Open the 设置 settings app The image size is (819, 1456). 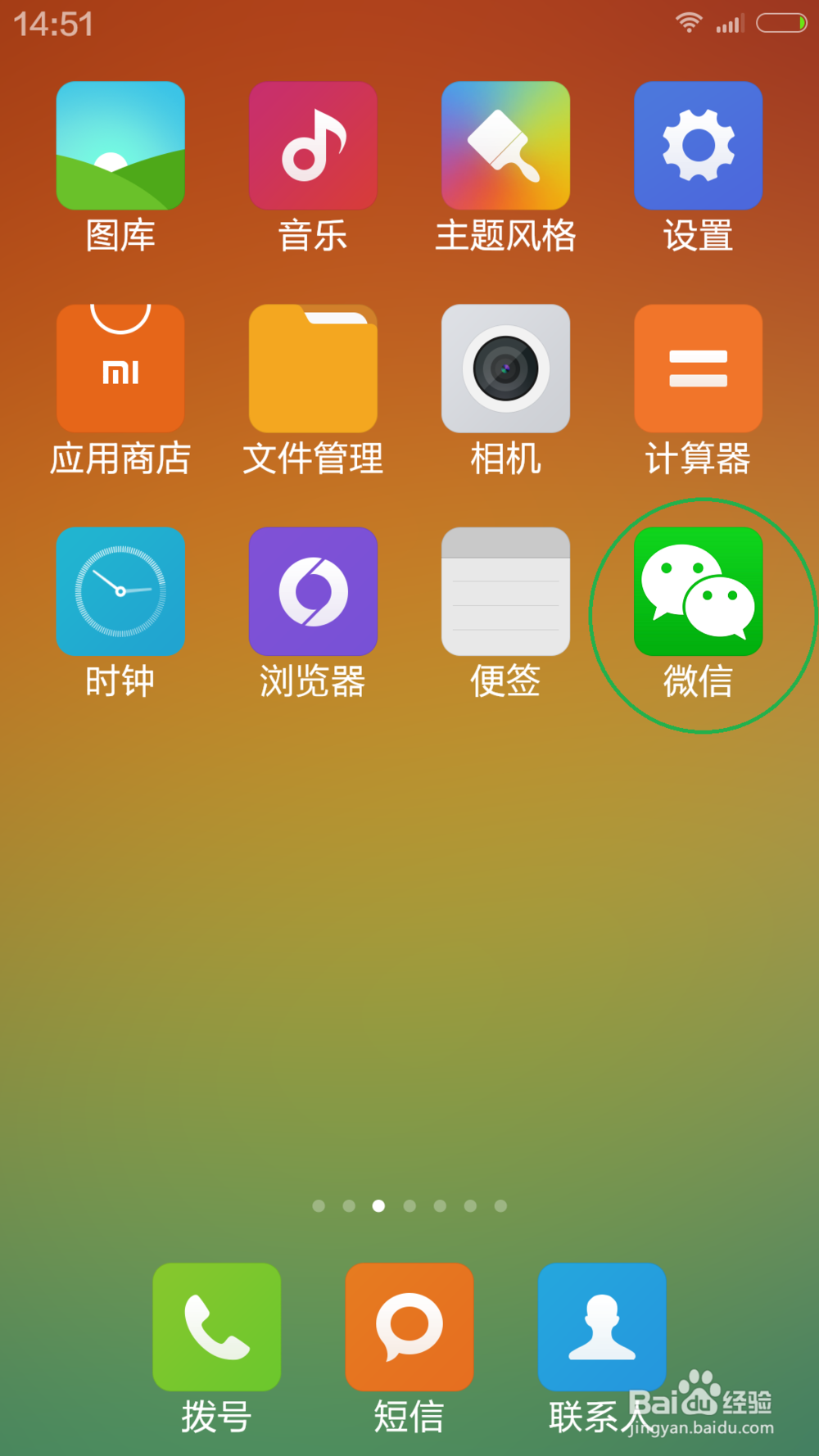coord(697,143)
